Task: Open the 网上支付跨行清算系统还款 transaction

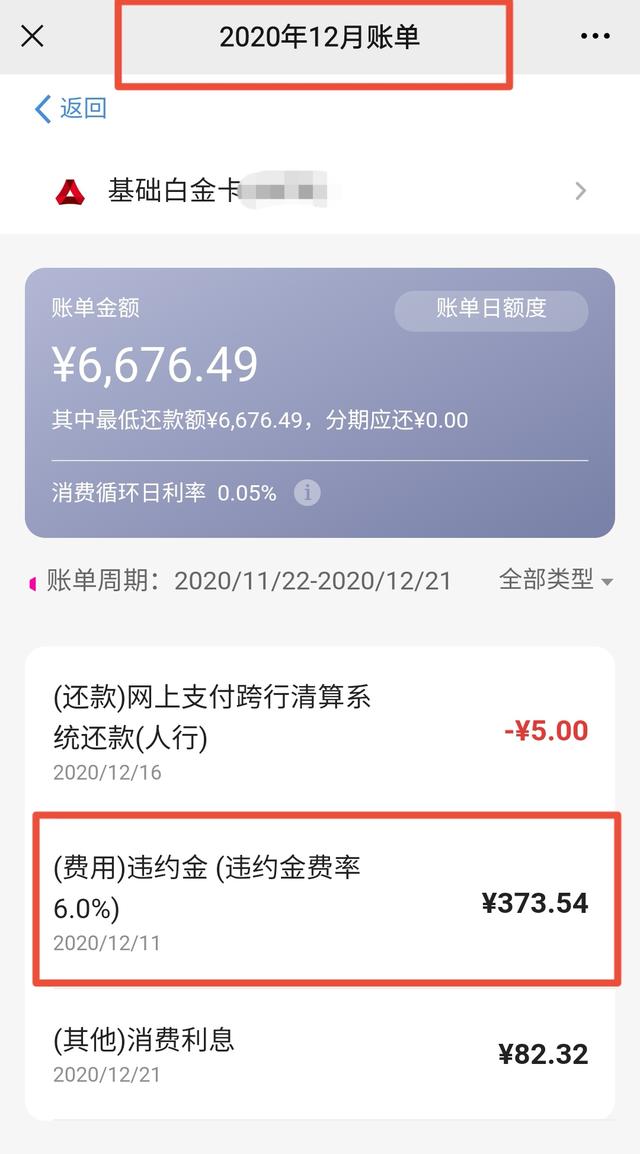Action: click(x=320, y=730)
